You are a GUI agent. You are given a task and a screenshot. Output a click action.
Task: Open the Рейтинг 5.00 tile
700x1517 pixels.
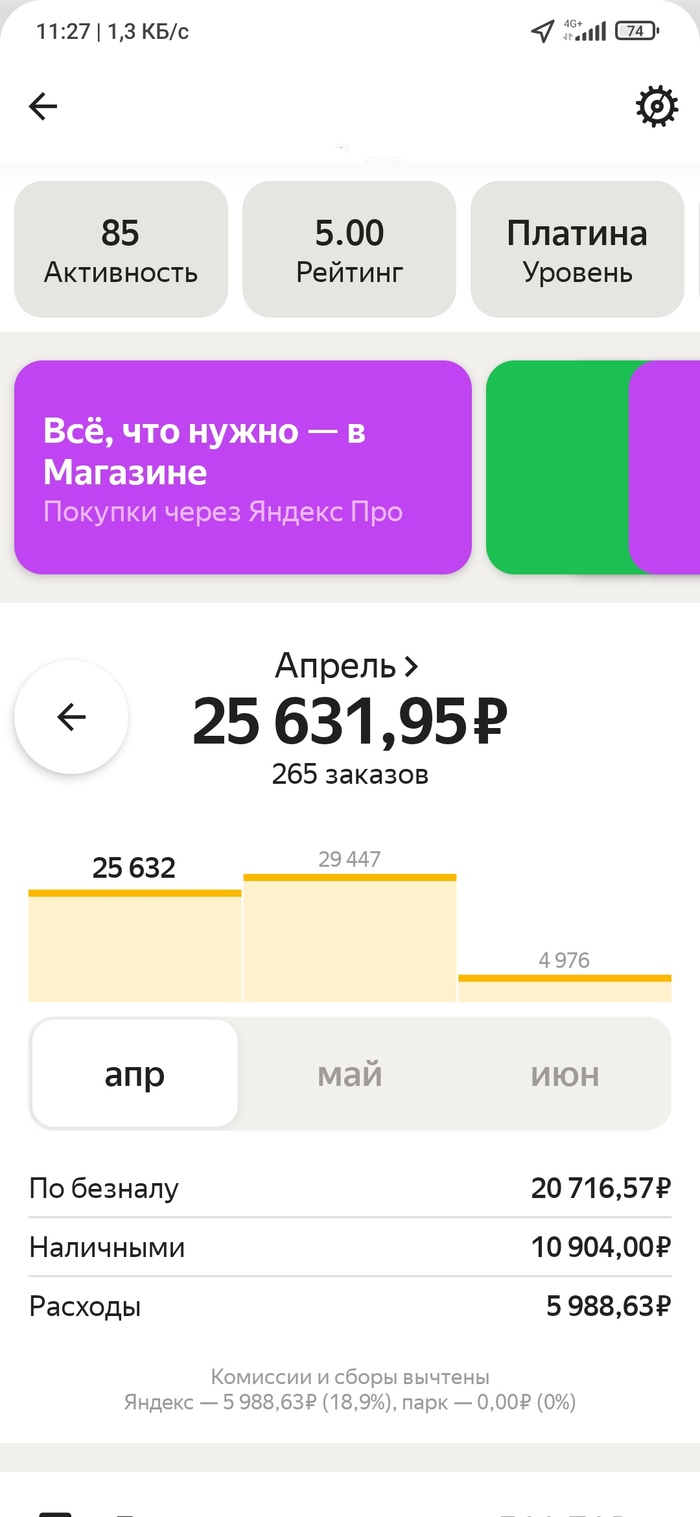click(x=349, y=250)
